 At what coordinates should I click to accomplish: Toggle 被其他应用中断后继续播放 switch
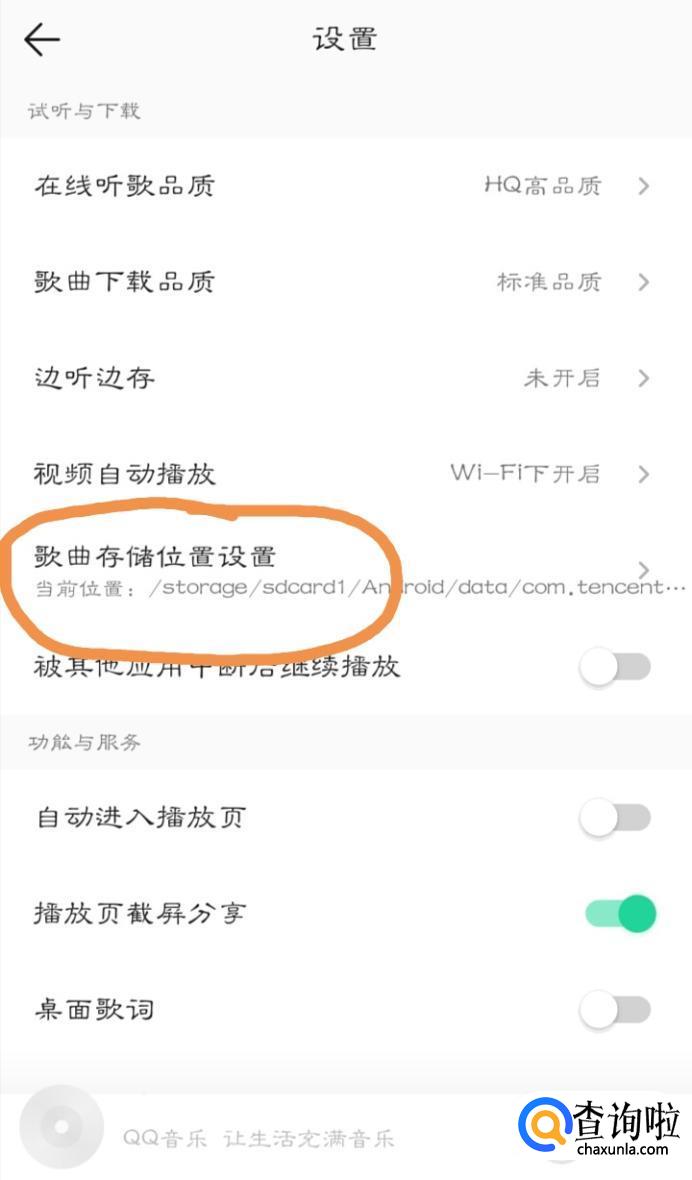(x=615, y=667)
